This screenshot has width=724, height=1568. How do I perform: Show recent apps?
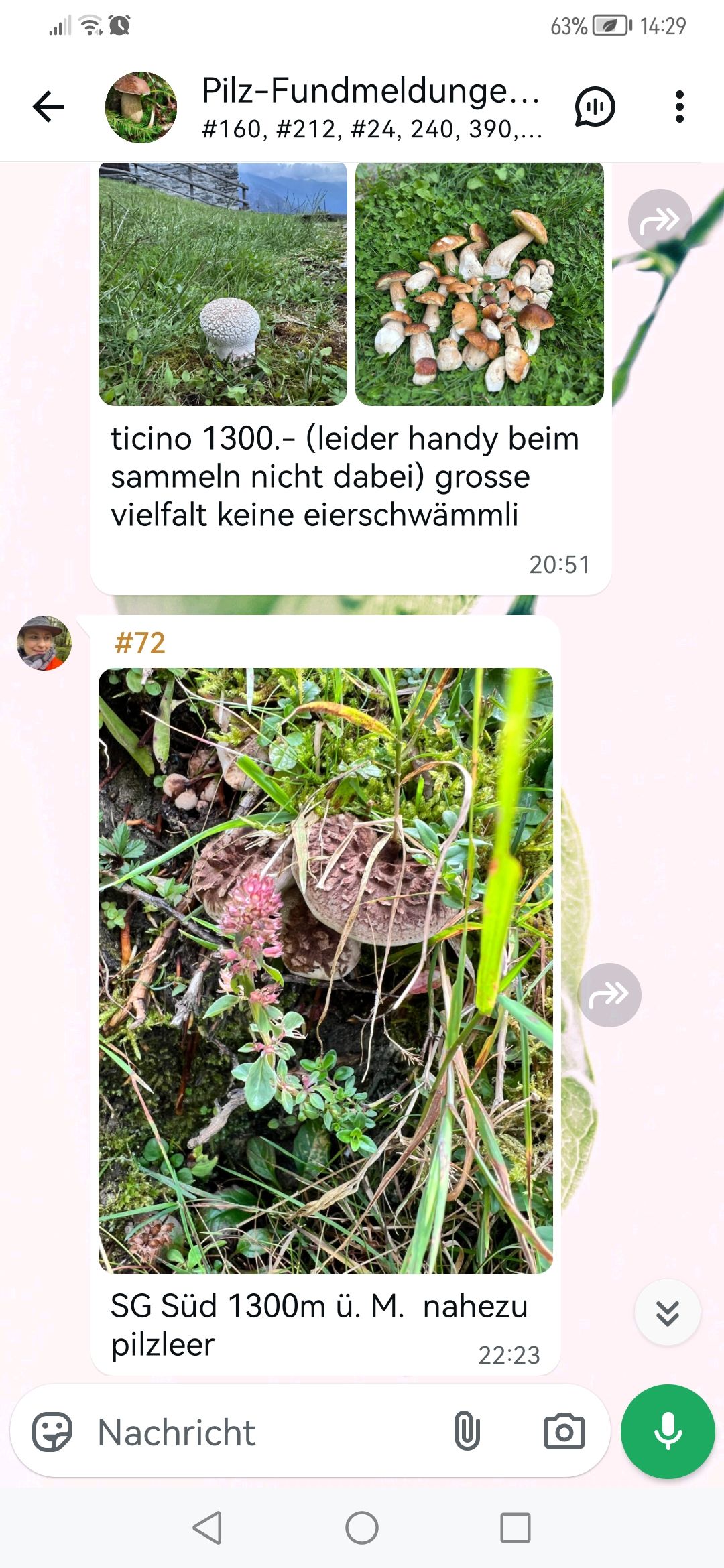pos(516,1528)
